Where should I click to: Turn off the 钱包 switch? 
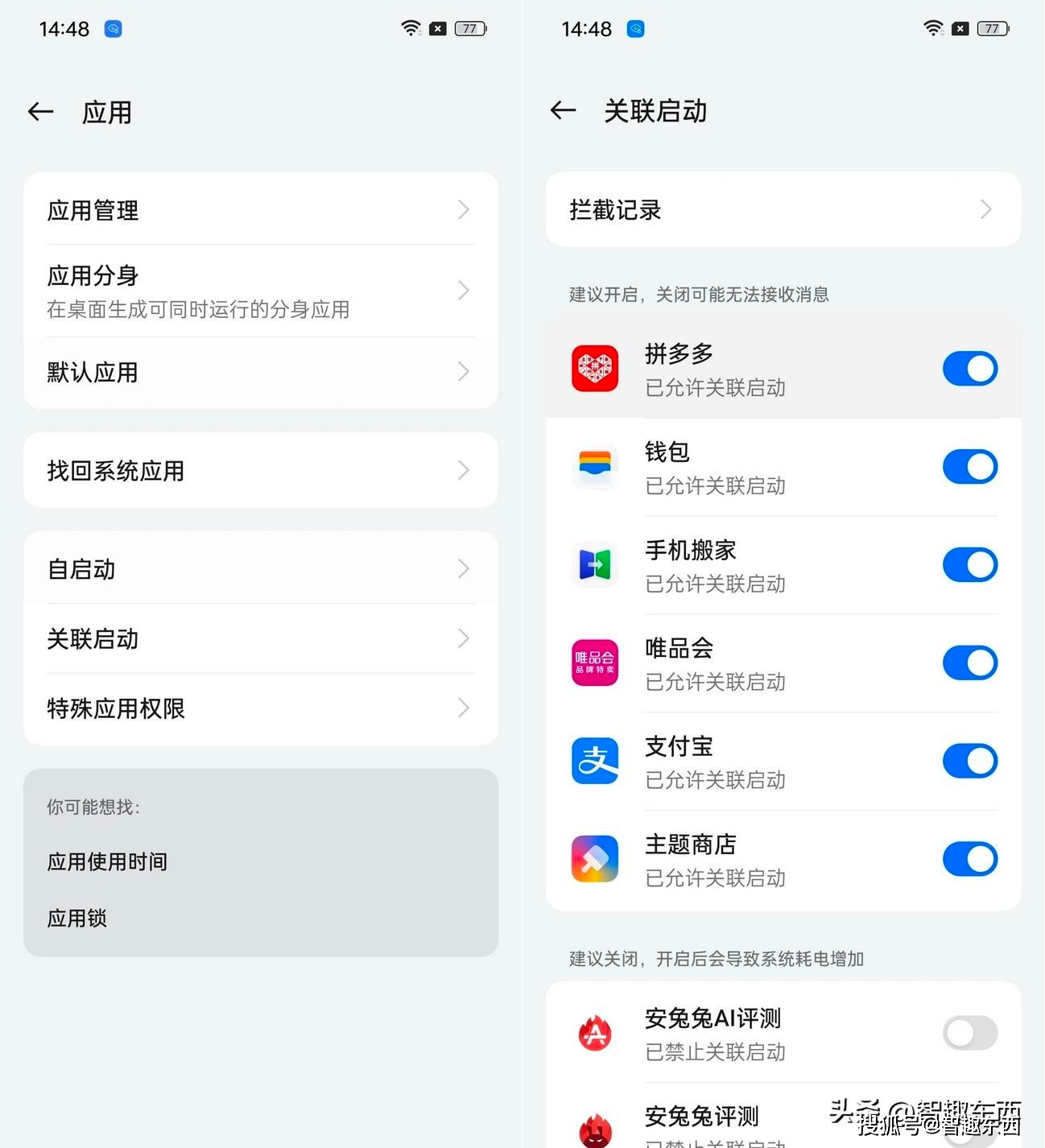coord(969,467)
